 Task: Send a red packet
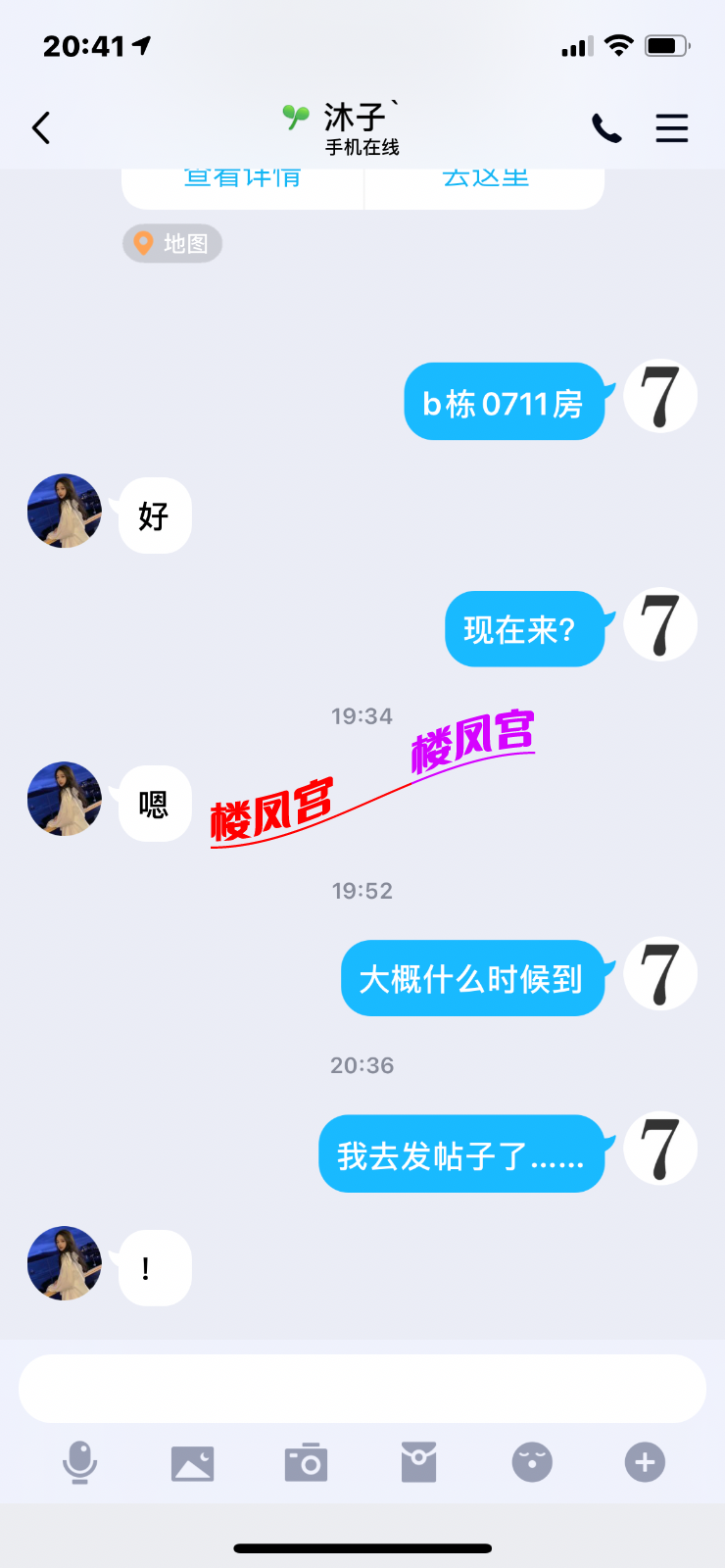(x=418, y=1463)
